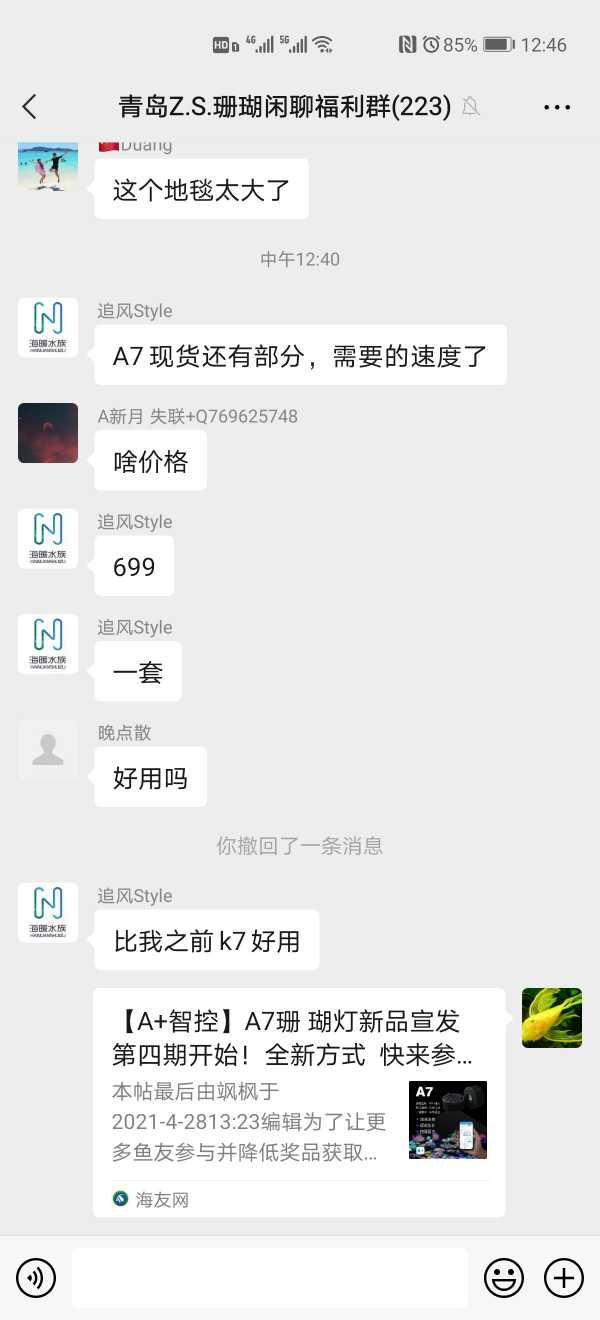Go back from the group chat
Screen dimensions: 600x1320
[x=29, y=107]
